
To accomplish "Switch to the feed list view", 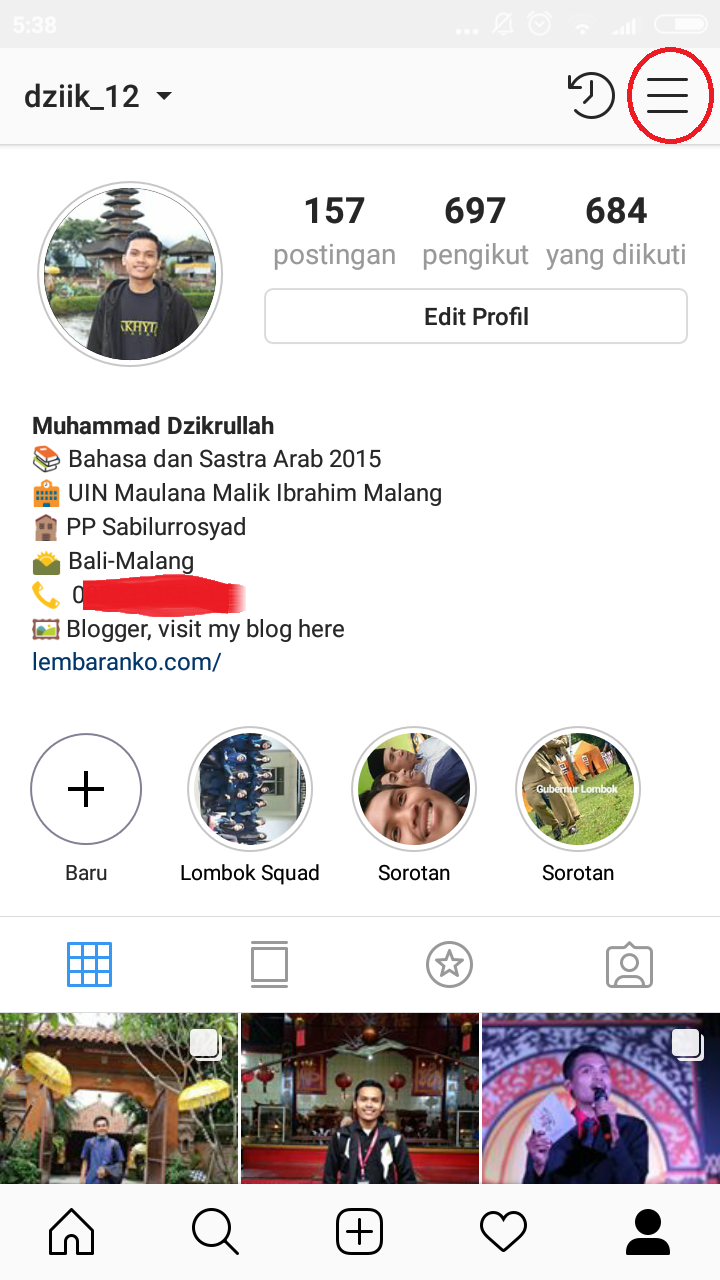I will pos(270,965).
